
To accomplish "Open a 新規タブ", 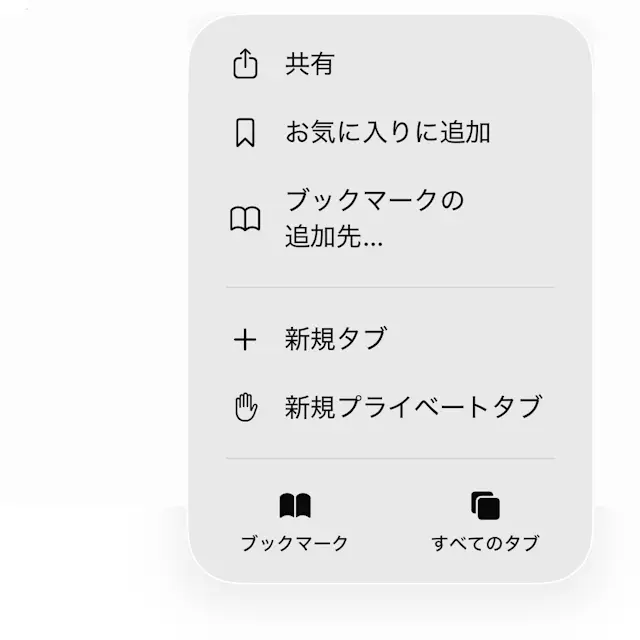I will click(x=336, y=339).
